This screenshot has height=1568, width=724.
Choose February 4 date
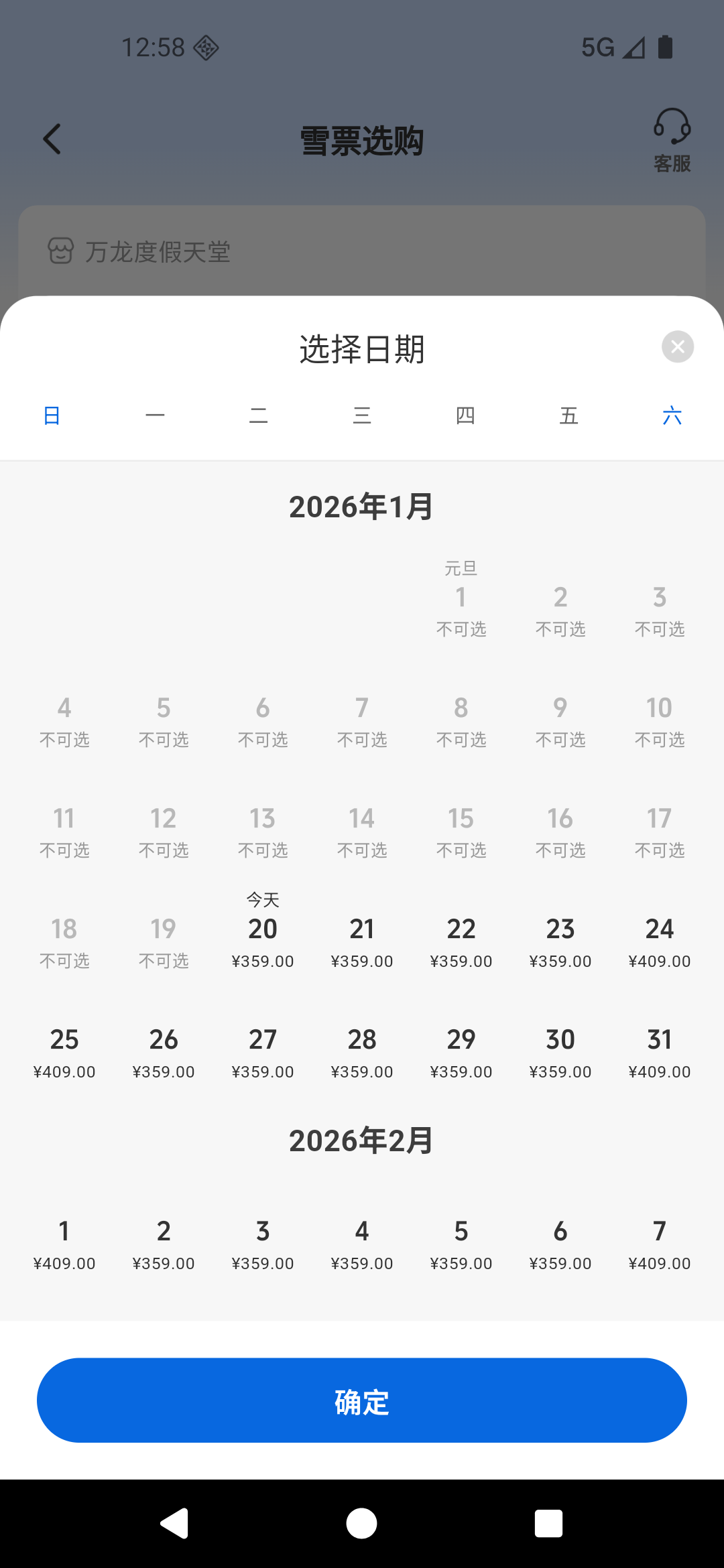tap(362, 1242)
